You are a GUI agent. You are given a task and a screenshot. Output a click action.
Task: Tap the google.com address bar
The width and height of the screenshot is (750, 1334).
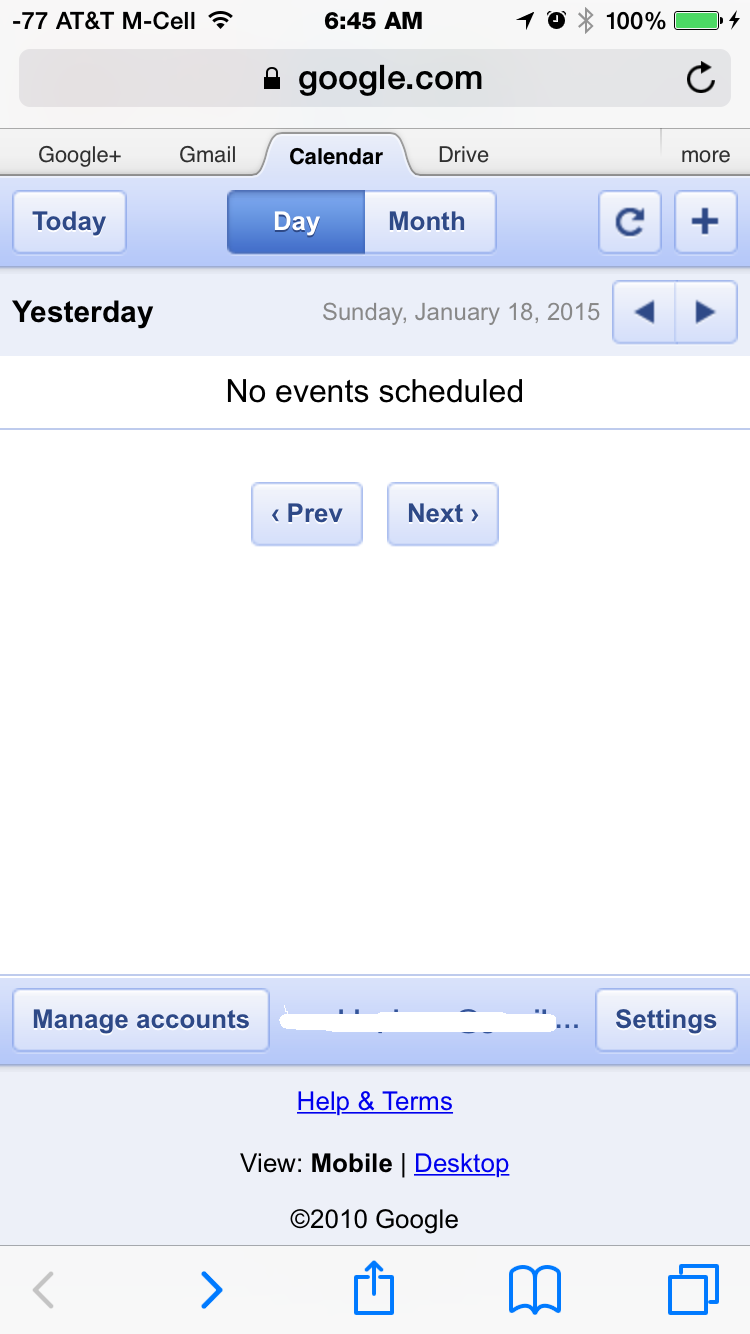click(x=375, y=79)
